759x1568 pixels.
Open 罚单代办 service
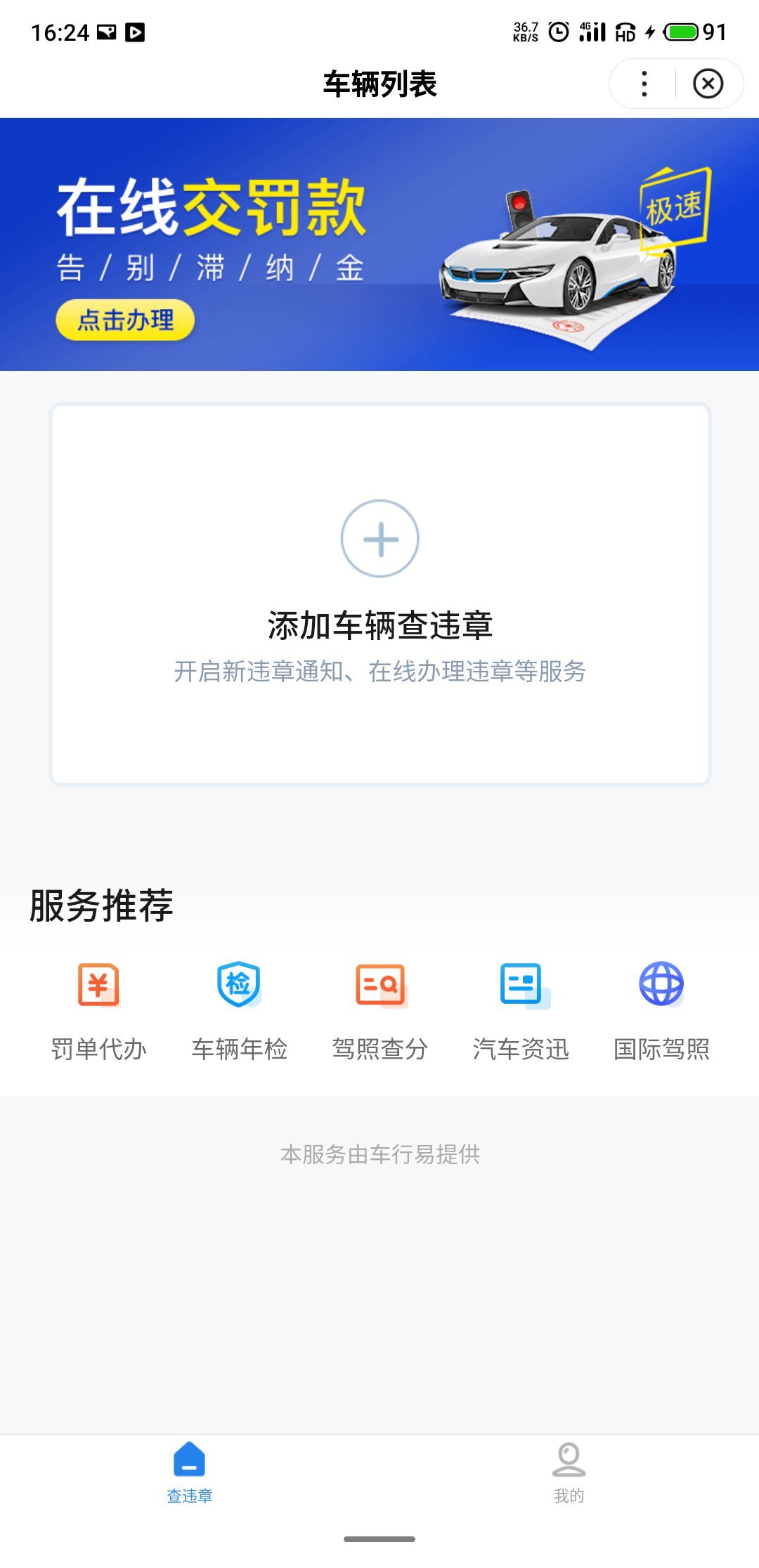coord(98,1009)
